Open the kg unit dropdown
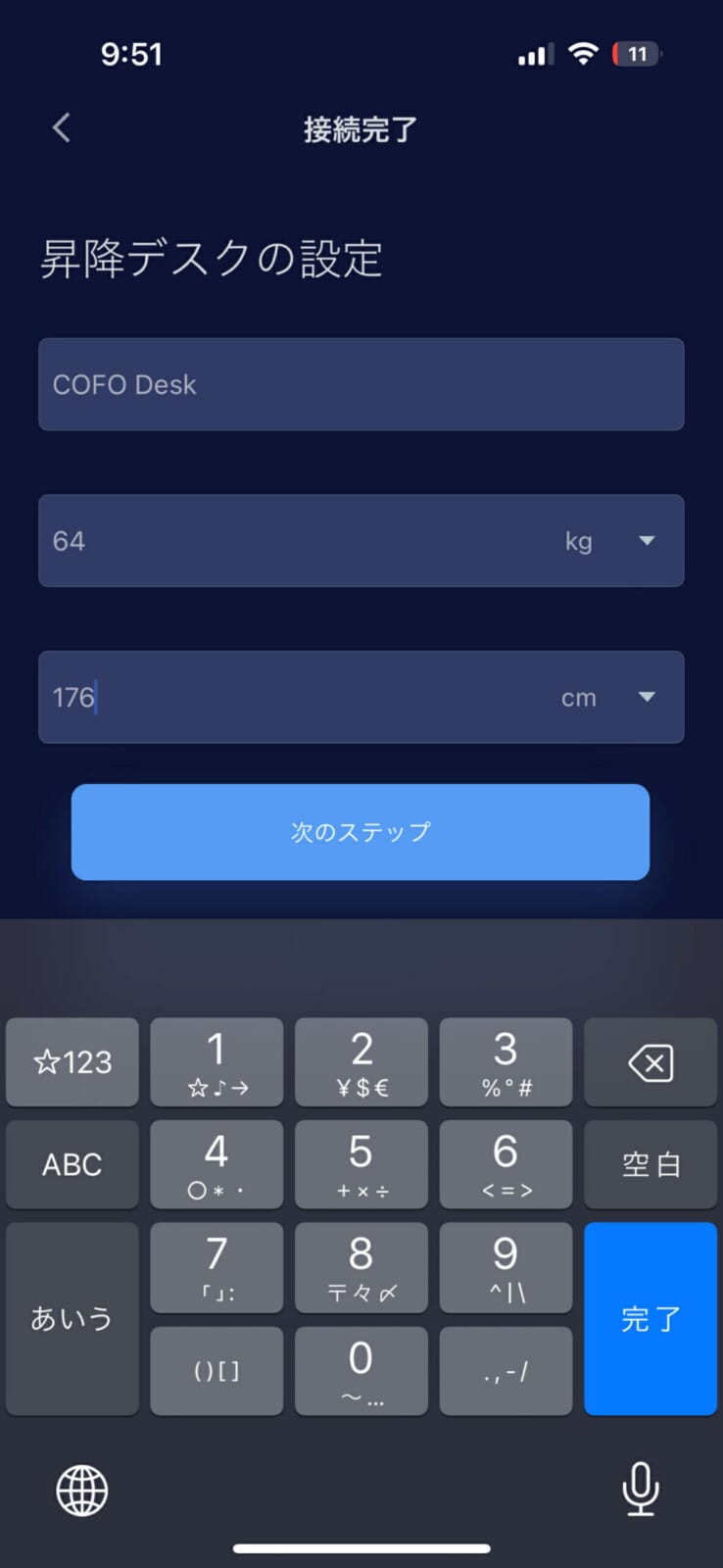The height and width of the screenshot is (1568, 723). click(x=646, y=541)
